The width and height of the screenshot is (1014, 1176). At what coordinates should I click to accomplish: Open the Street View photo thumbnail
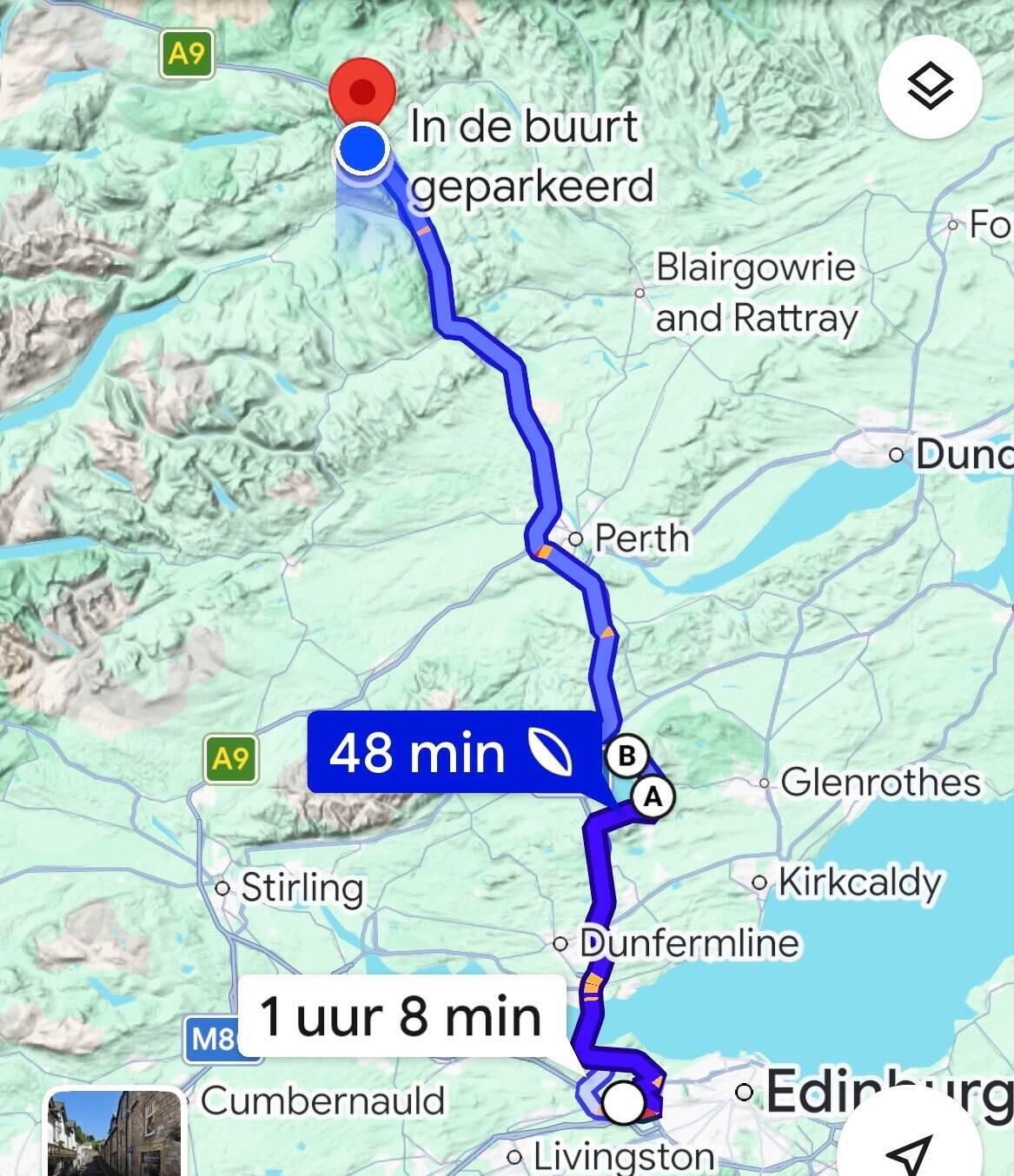[115, 1133]
